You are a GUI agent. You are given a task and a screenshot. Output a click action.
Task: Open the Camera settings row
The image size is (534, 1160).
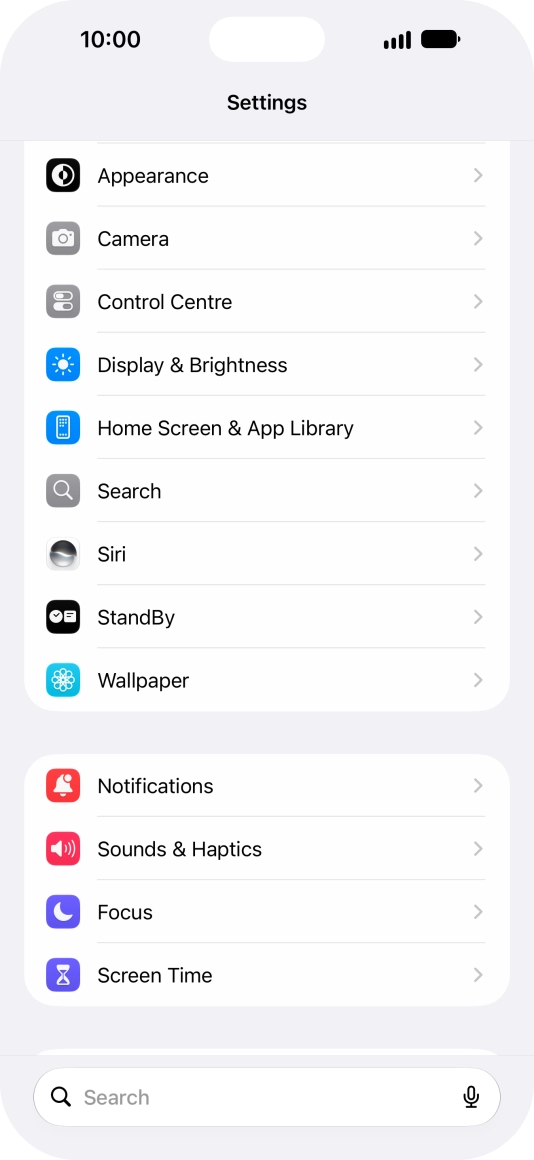(x=267, y=238)
